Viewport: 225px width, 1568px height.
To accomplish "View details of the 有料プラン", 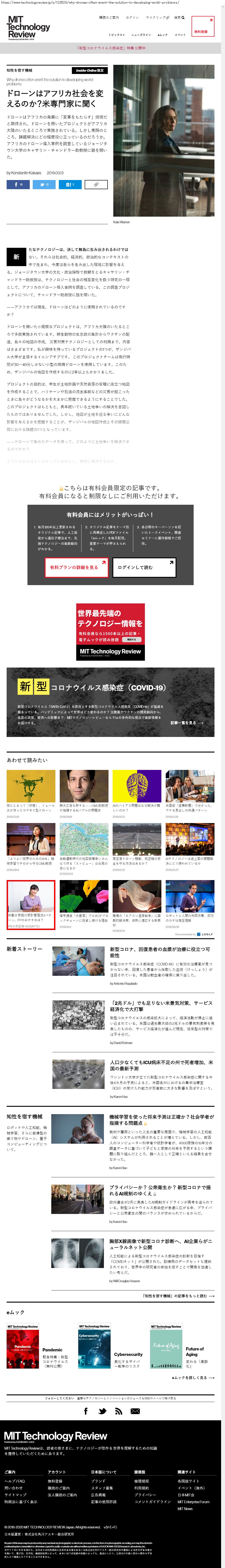I will click(76, 567).
